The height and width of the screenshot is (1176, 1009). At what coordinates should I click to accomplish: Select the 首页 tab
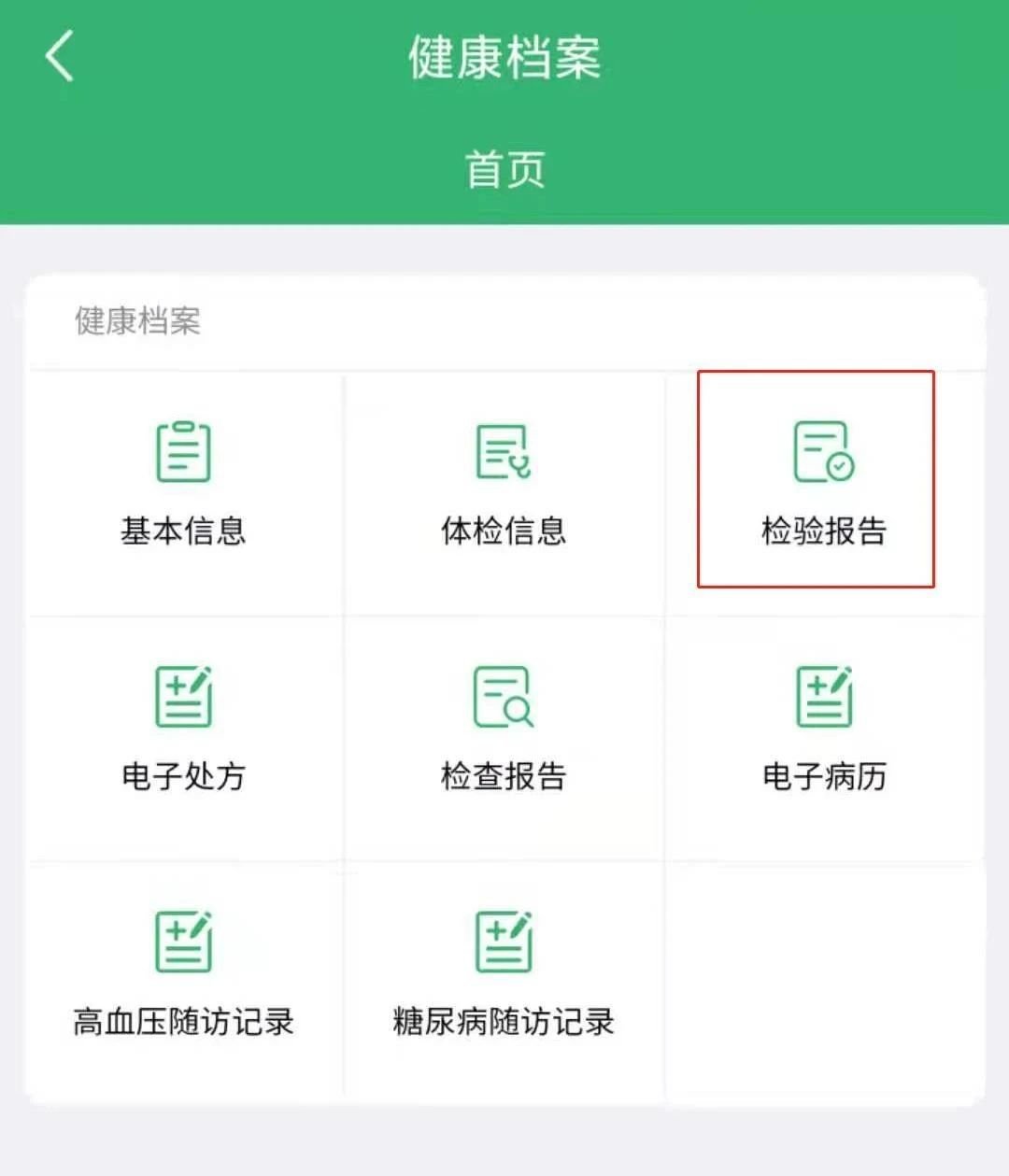pyautogui.click(x=504, y=170)
